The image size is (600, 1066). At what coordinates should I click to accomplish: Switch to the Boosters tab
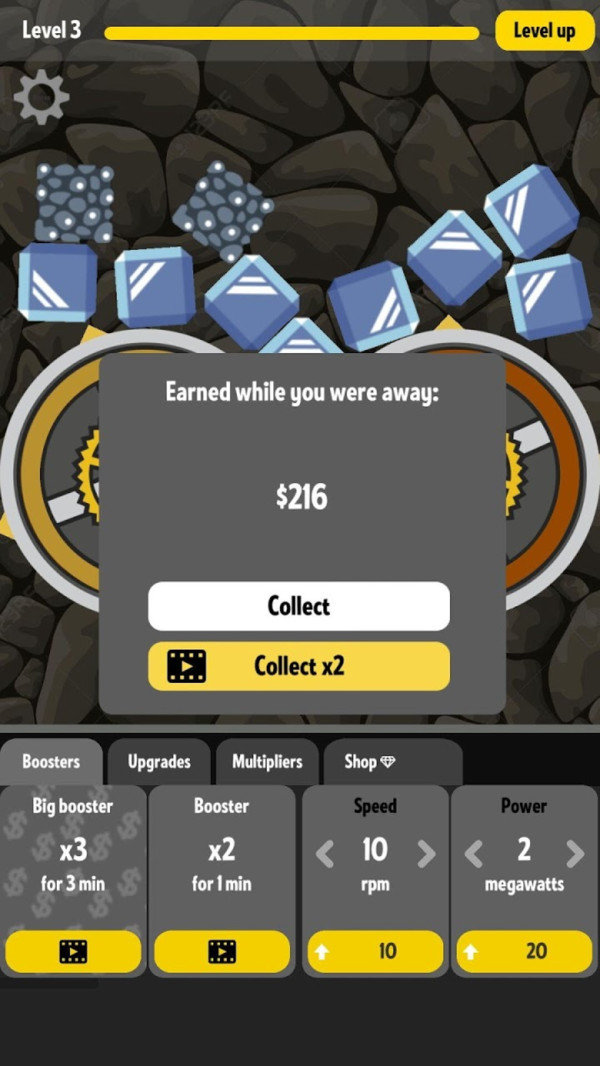[51, 762]
